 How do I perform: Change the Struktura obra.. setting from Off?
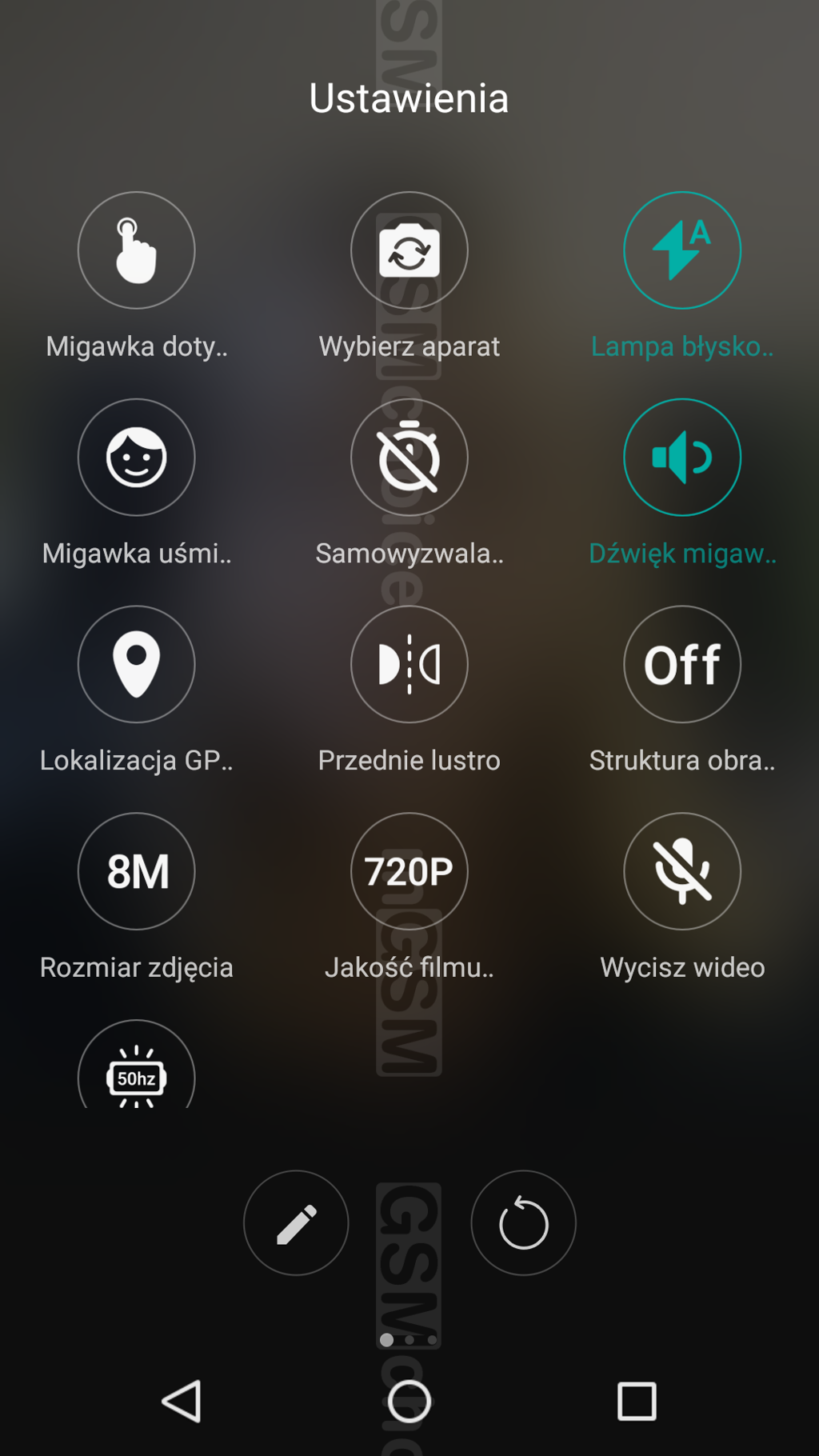[682, 664]
